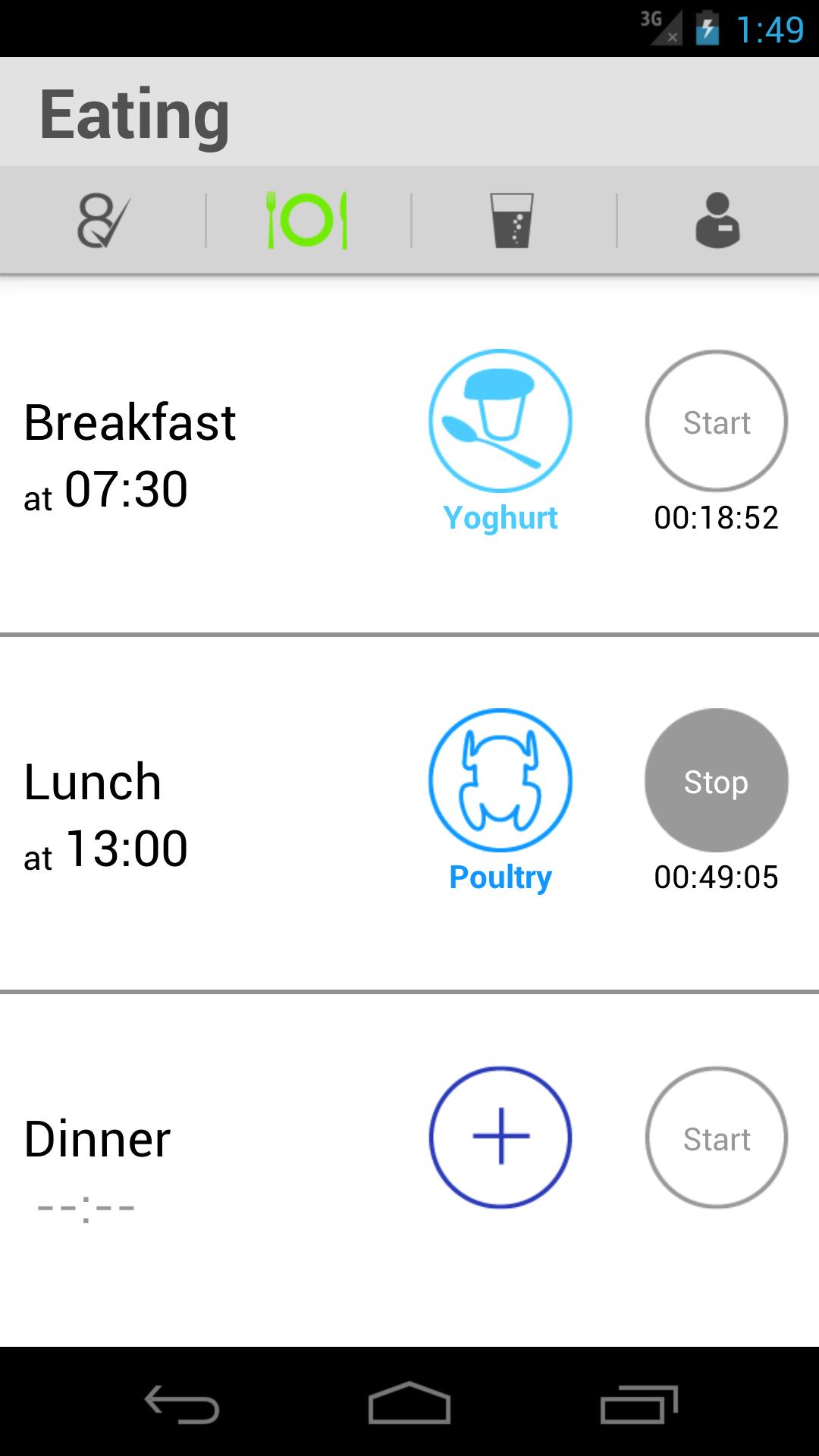Select the green fork and plate Eating icon
The height and width of the screenshot is (1456, 819).
[x=307, y=220]
